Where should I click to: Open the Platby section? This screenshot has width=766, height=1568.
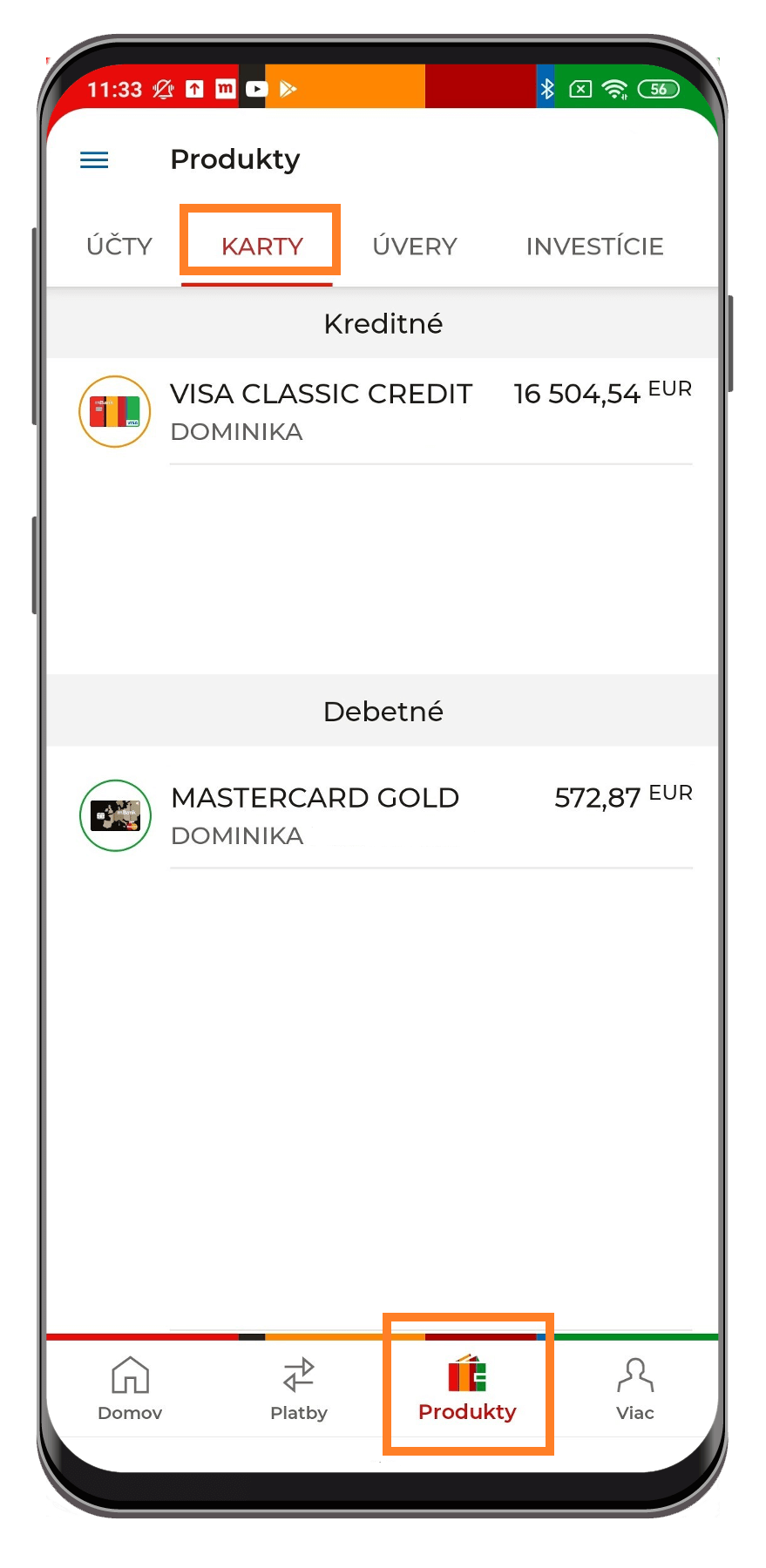coord(299,1389)
